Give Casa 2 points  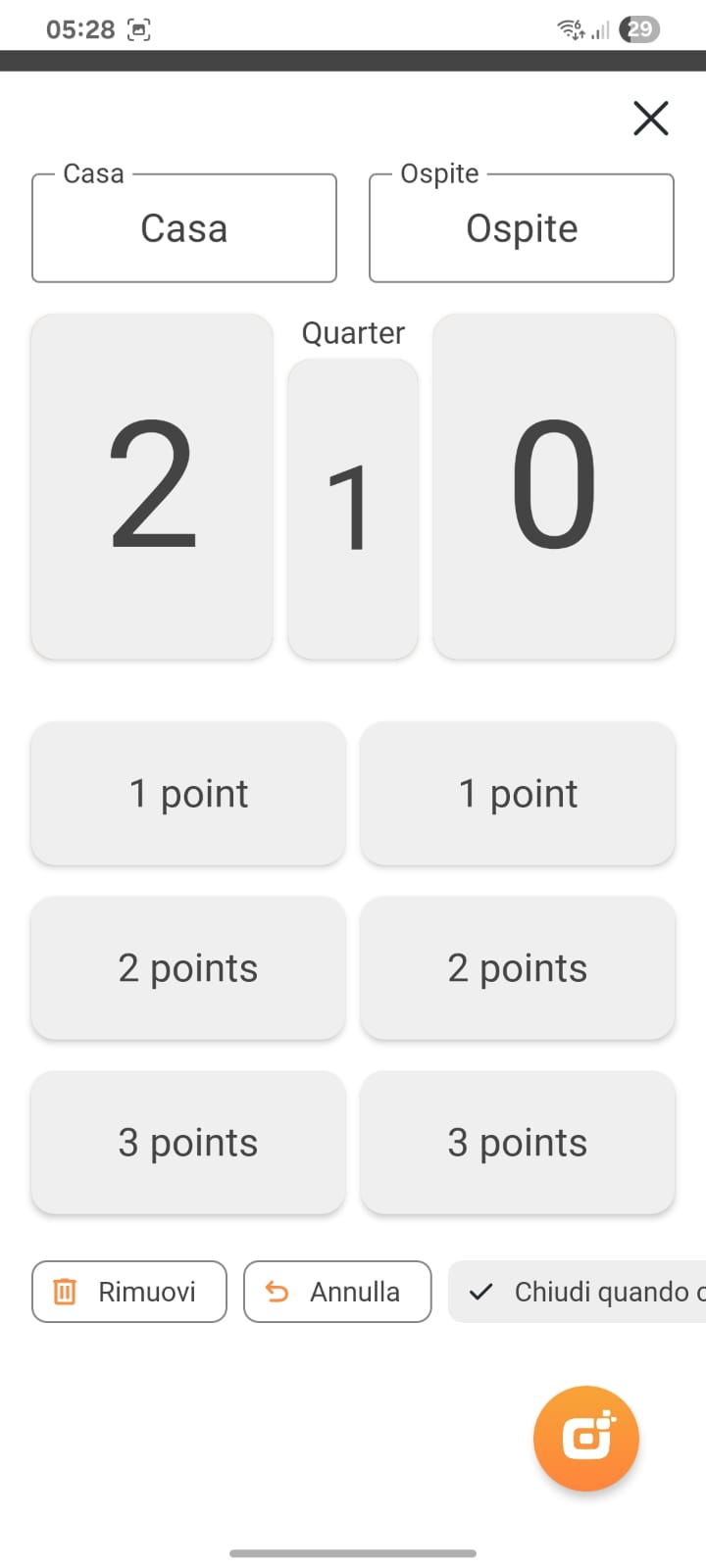tap(188, 968)
